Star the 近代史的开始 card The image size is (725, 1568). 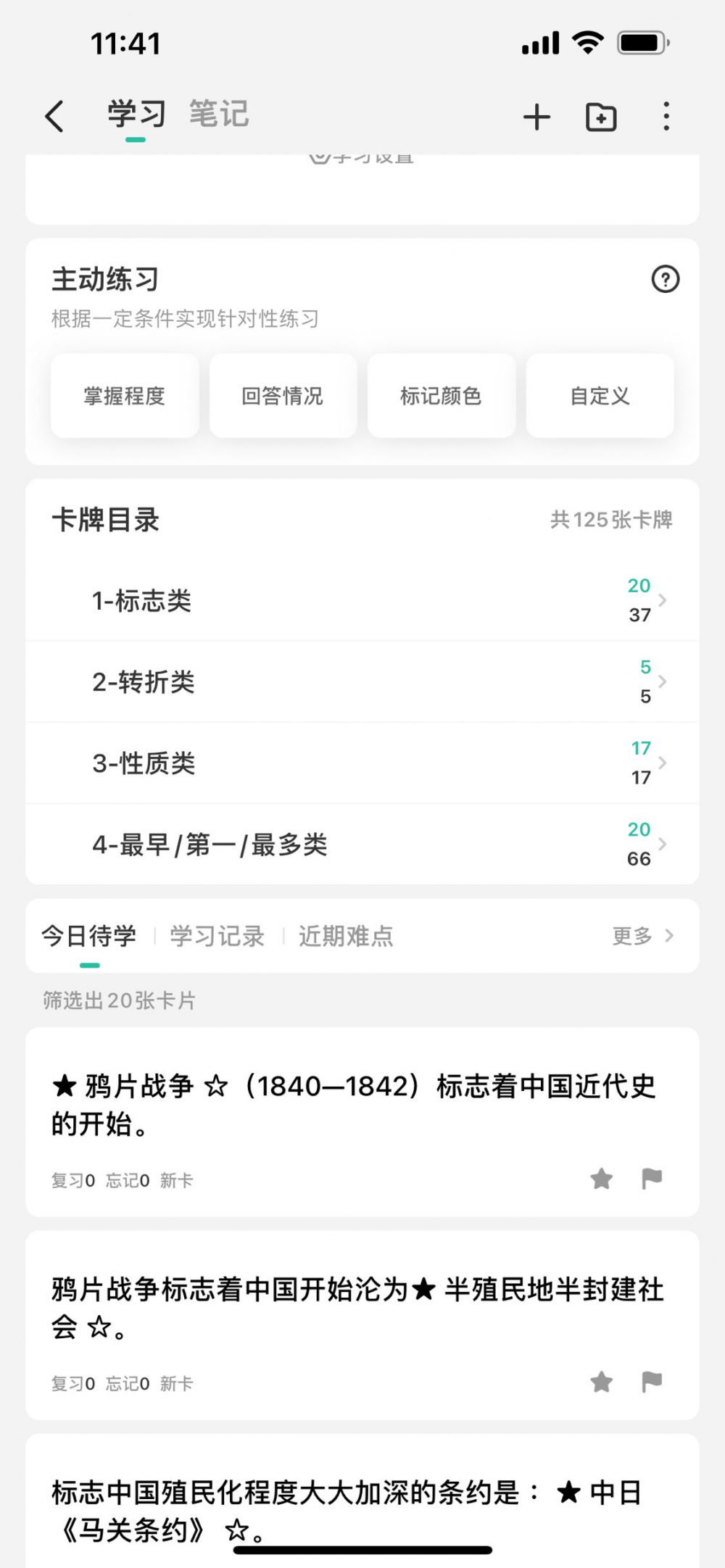601,1179
